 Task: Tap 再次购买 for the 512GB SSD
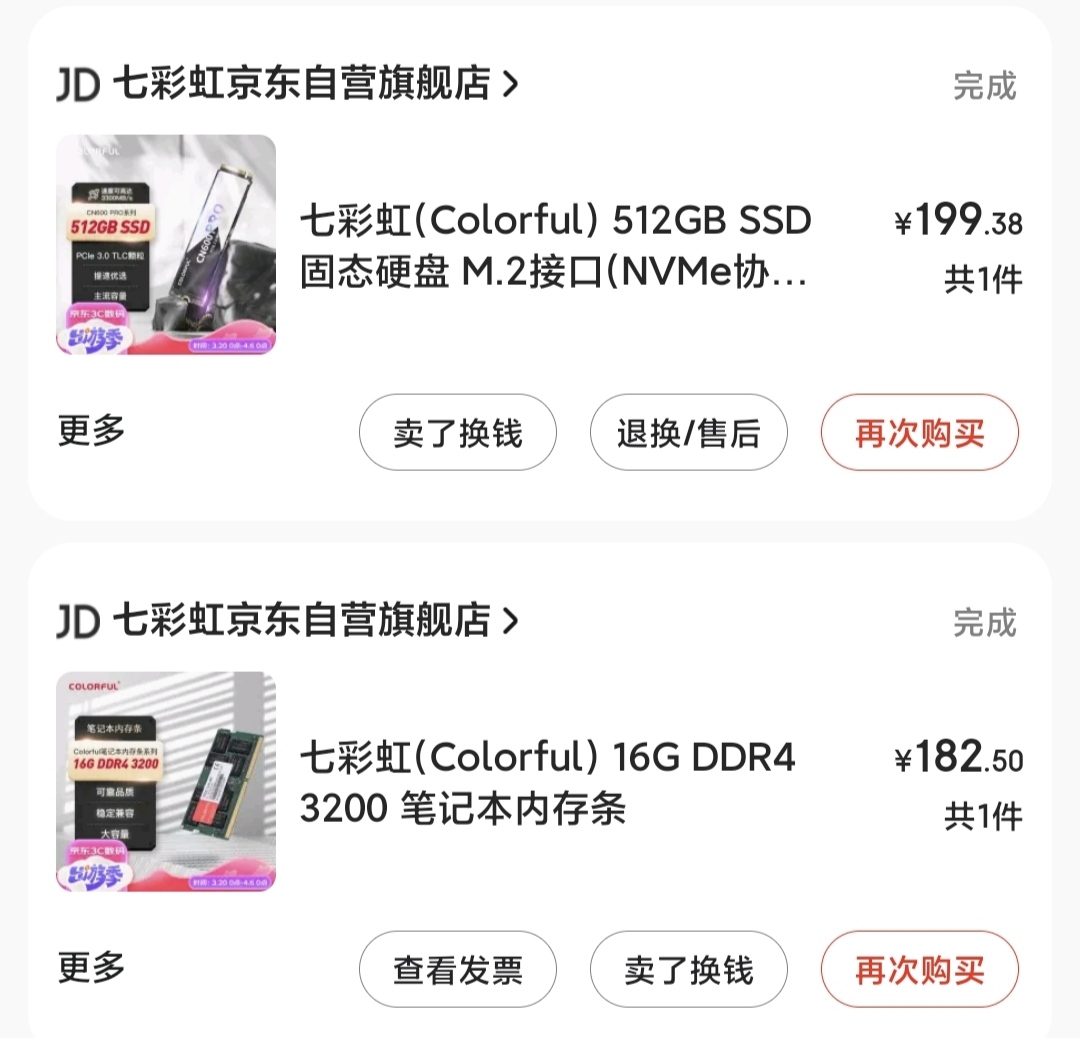tap(920, 433)
